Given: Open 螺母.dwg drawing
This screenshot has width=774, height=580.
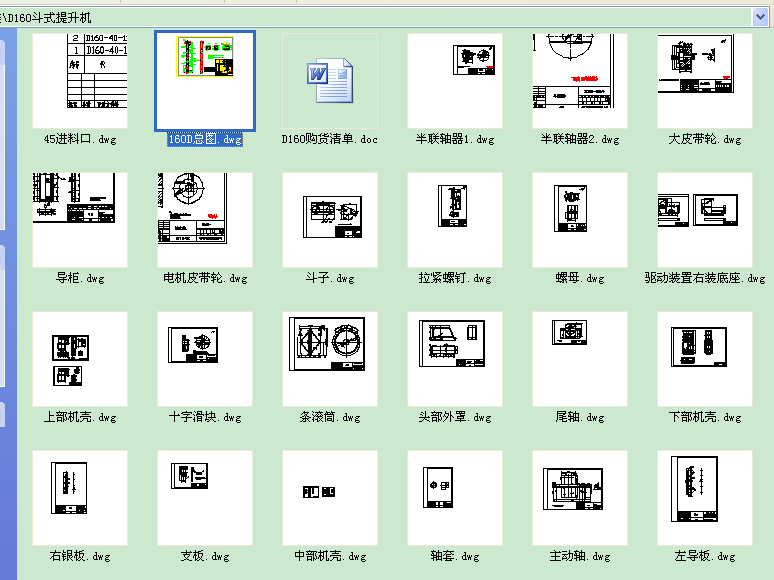Looking at the screenshot, I should [580, 220].
